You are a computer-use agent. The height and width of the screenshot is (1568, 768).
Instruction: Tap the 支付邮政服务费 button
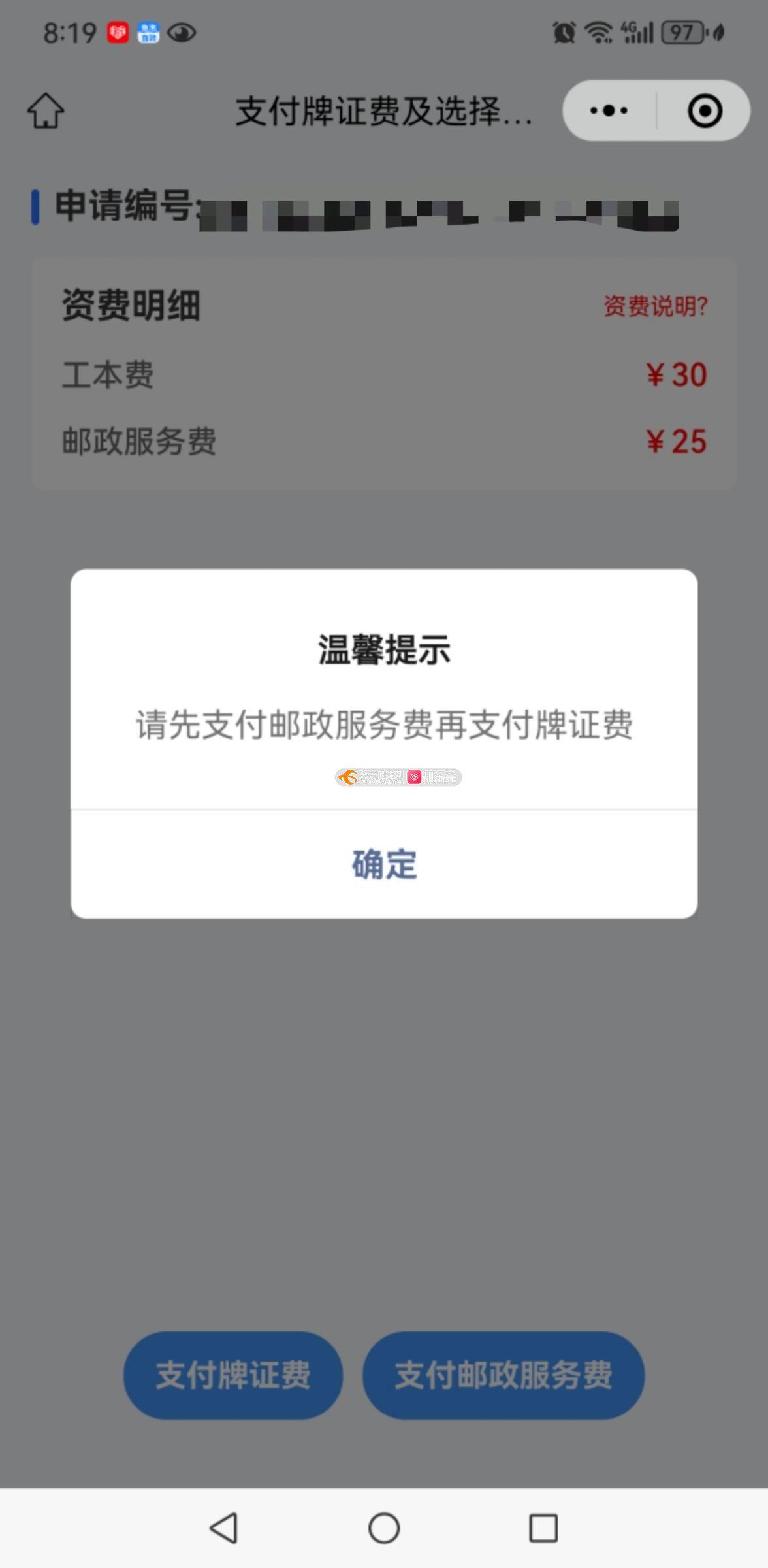(x=504, y=1375)
